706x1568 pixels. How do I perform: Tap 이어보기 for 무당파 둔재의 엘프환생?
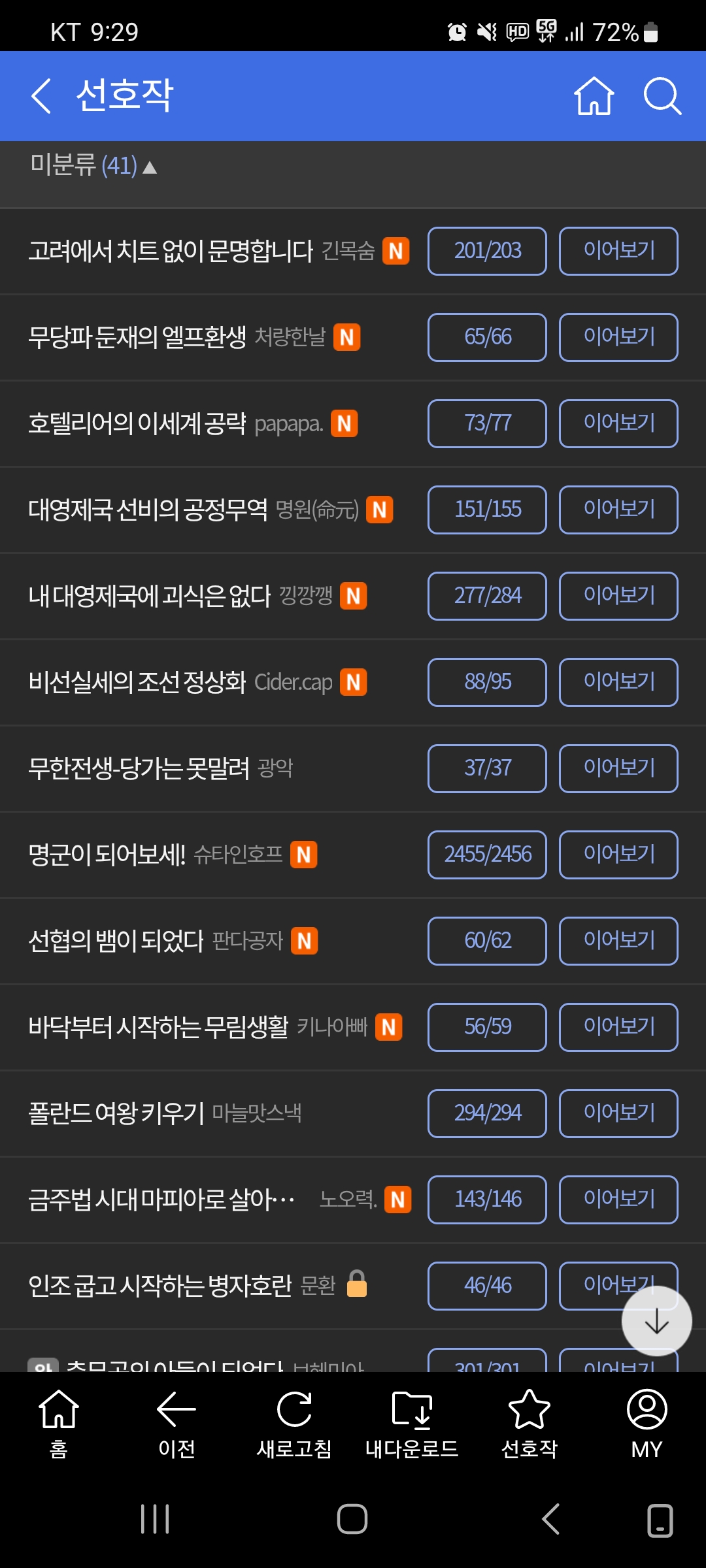pyautogui.click(x=618, y=337)
